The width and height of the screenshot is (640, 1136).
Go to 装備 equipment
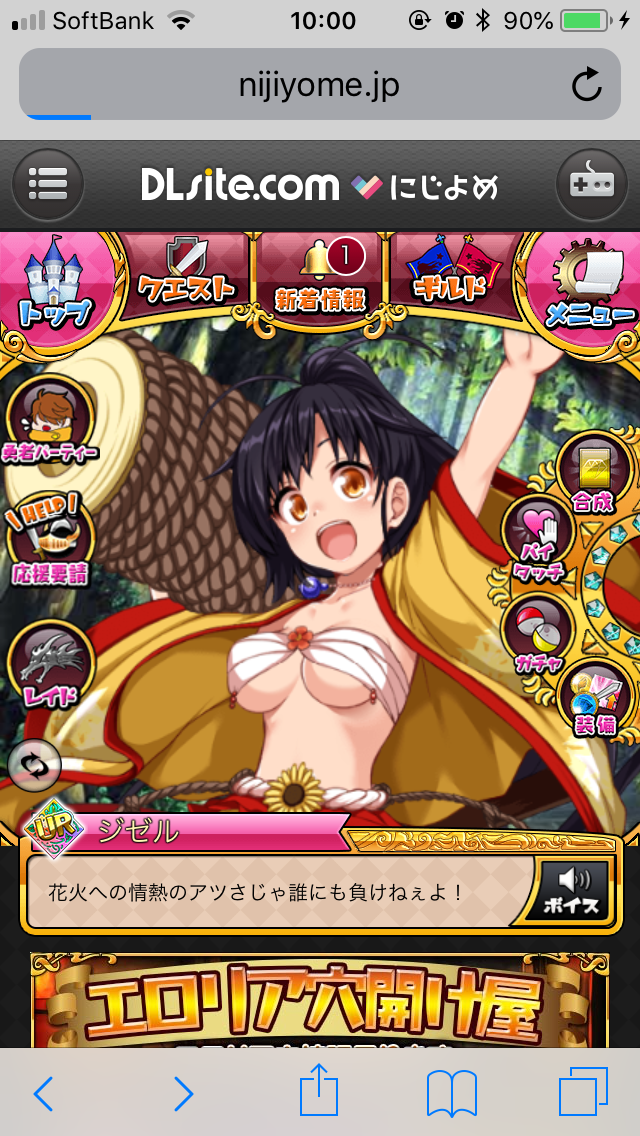point(596,698)
